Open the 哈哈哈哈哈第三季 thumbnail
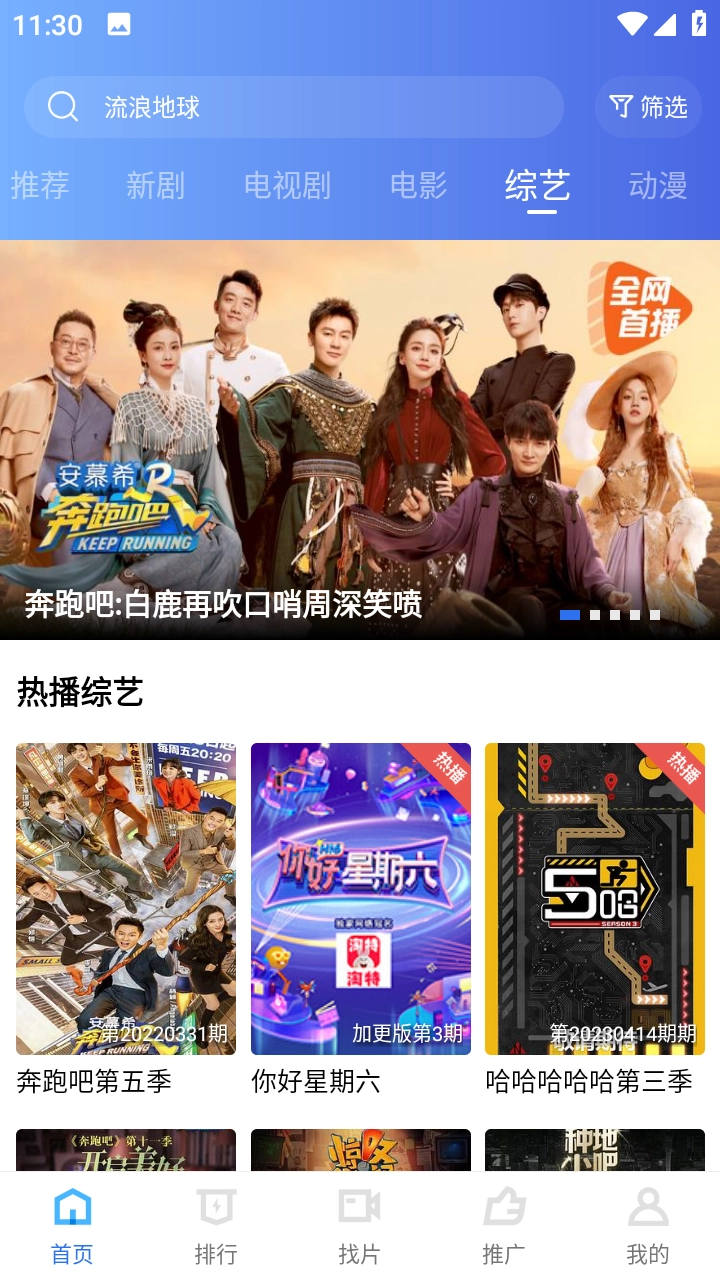Screen dimensions: 720x1280 pos(594,895)
